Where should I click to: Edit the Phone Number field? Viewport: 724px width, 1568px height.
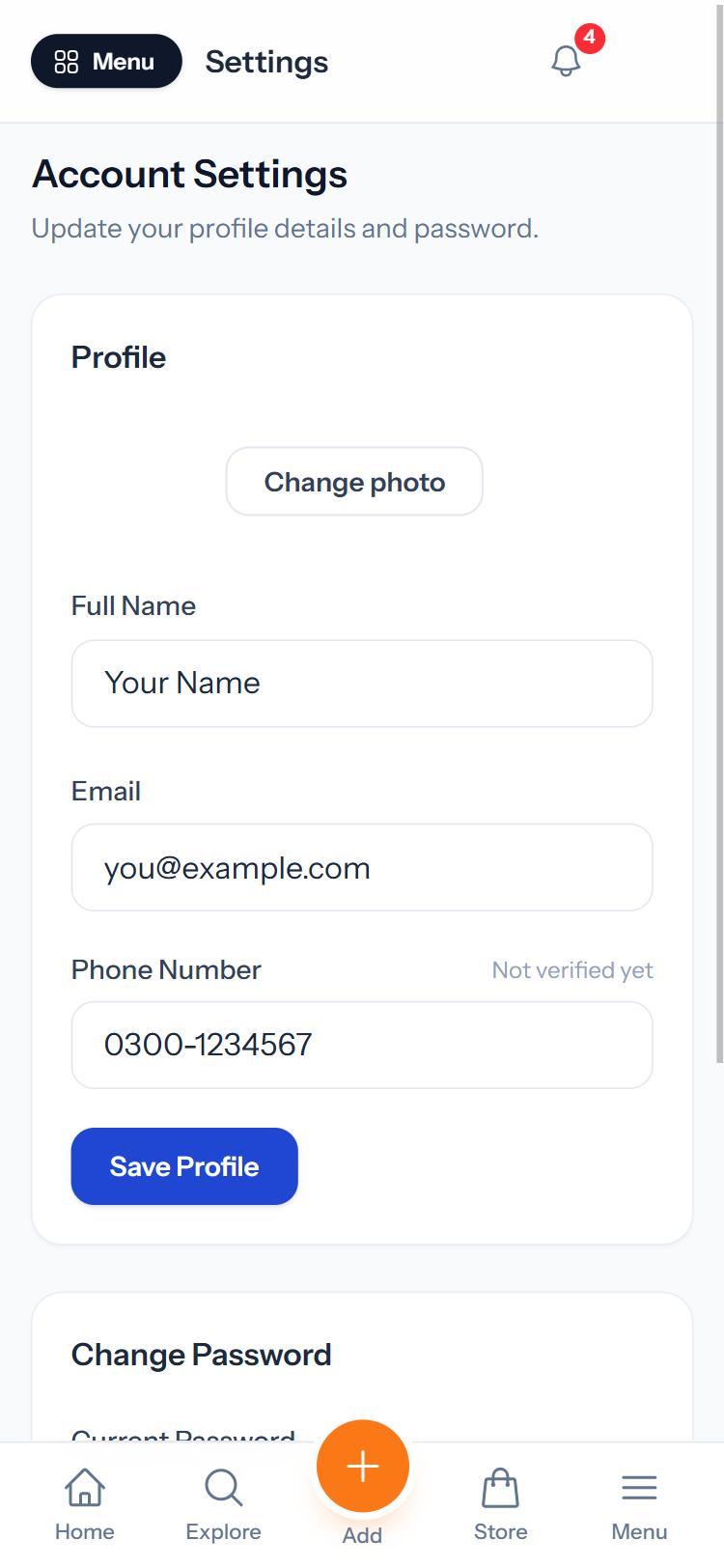tap(362, 1045)
